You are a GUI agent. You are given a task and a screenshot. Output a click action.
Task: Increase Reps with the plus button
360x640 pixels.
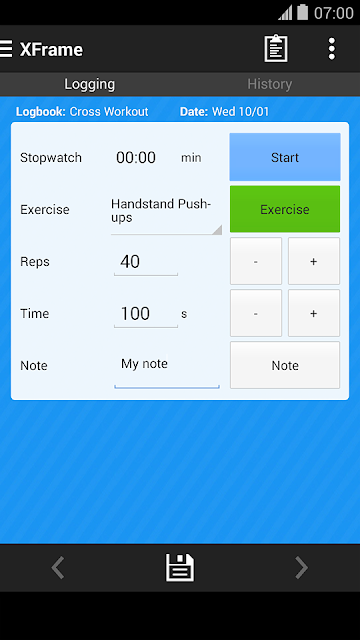314,261
